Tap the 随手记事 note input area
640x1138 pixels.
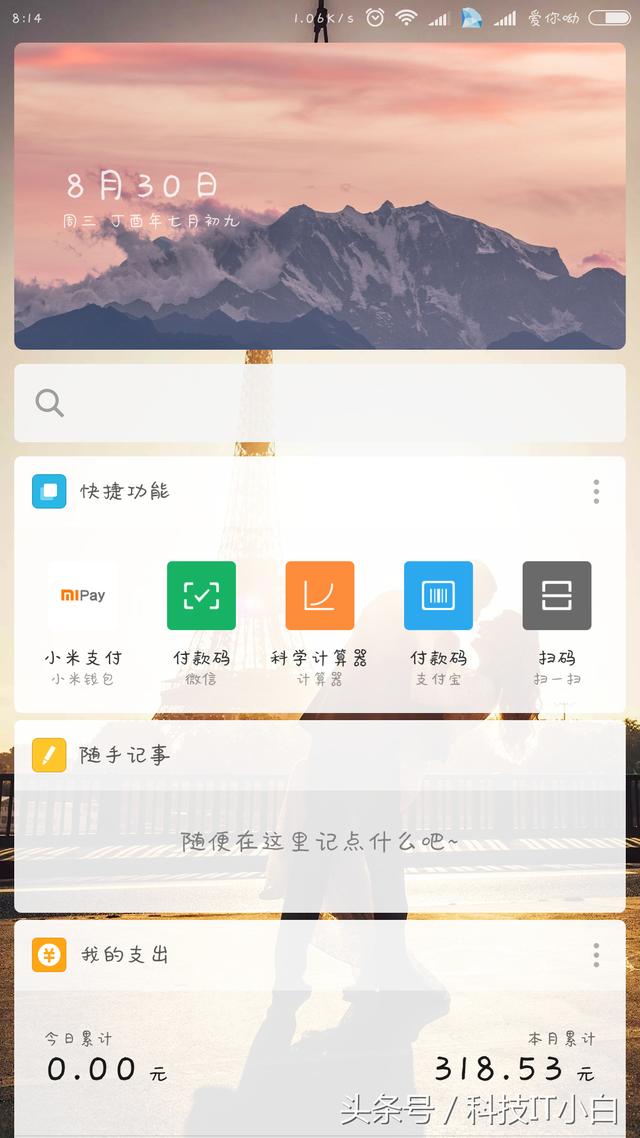320,842
